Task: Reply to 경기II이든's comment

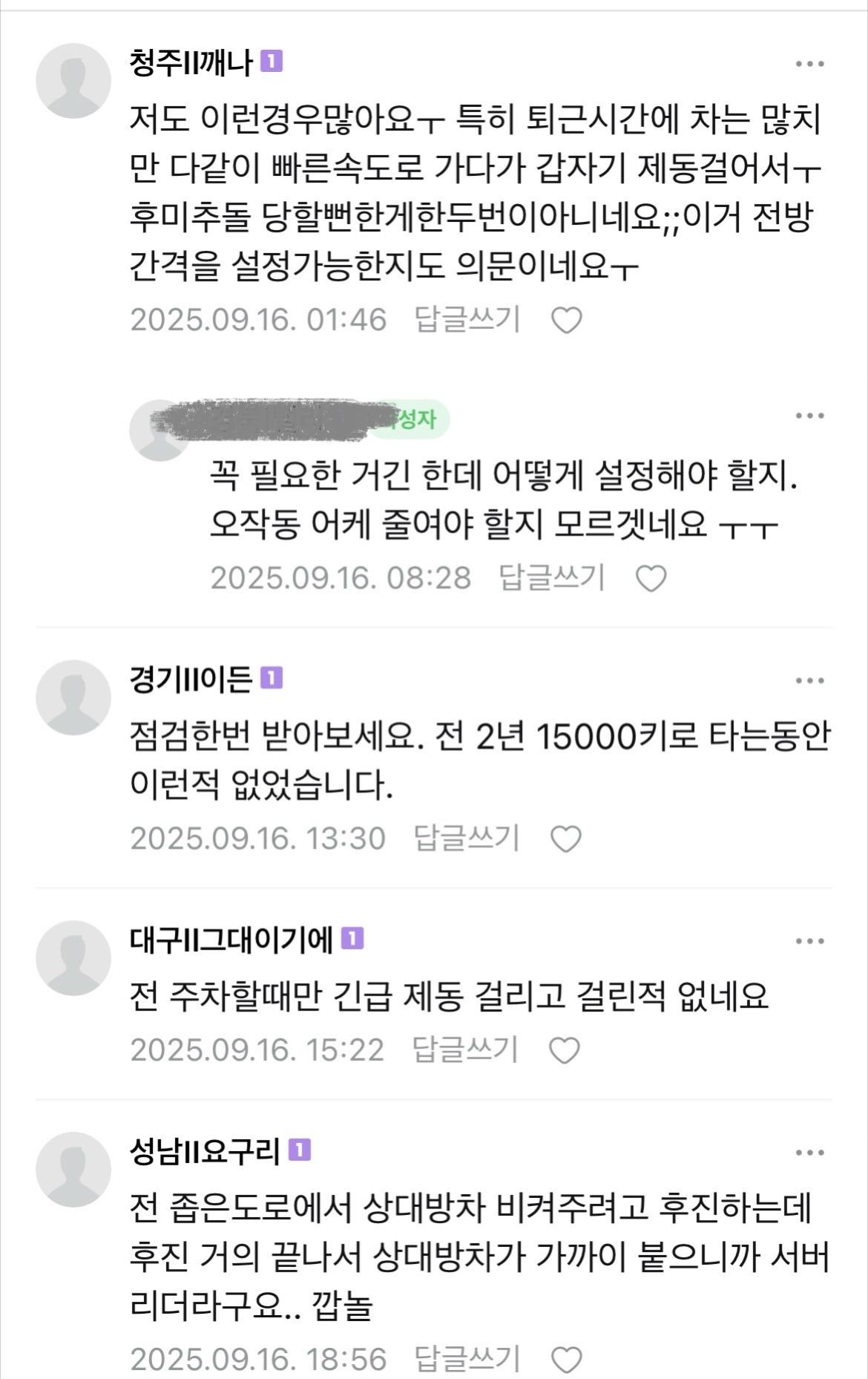Action: (x=467, y=838)
